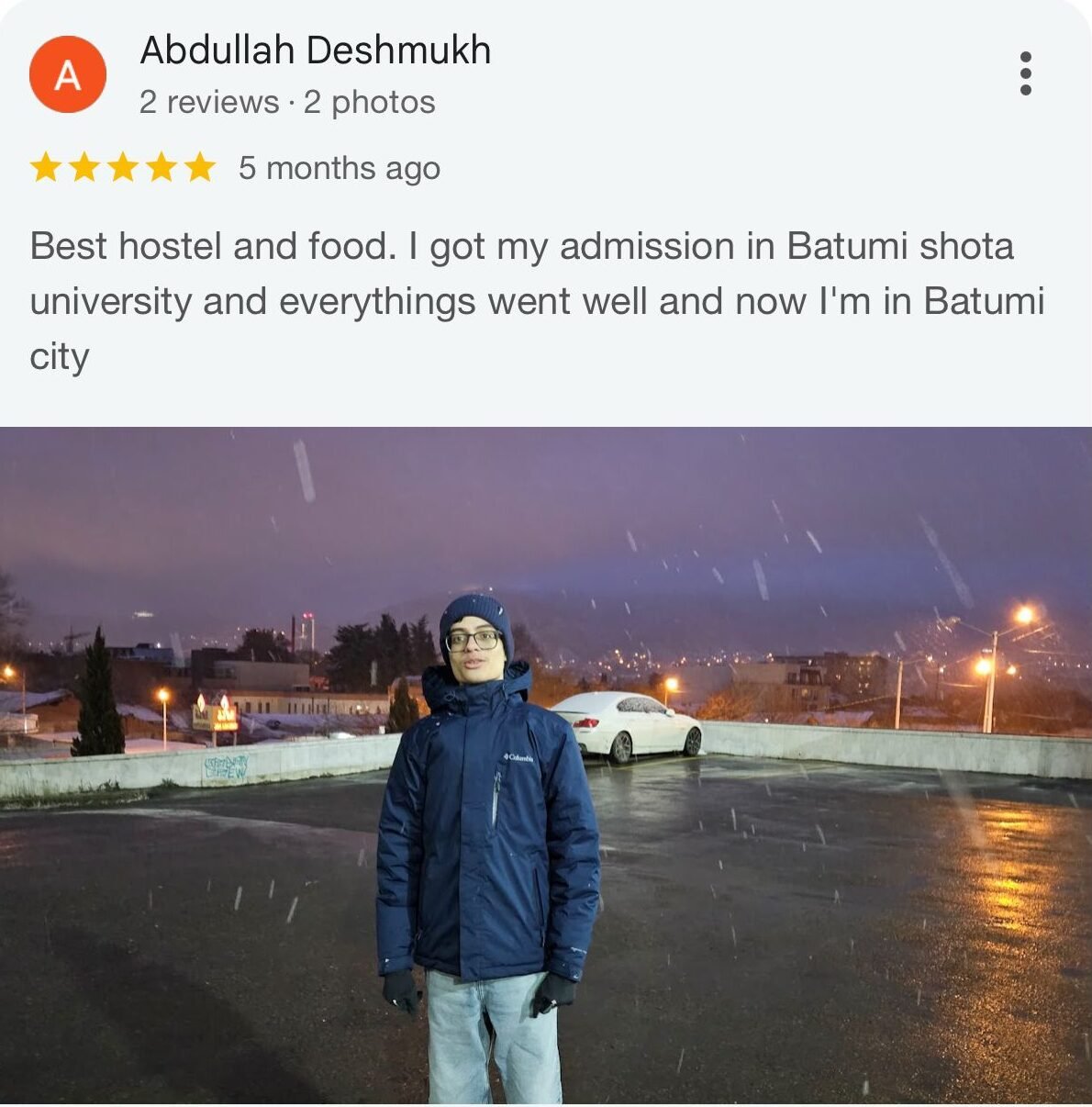
Task: Open the review photo in full view
Action: pos(546,765)
